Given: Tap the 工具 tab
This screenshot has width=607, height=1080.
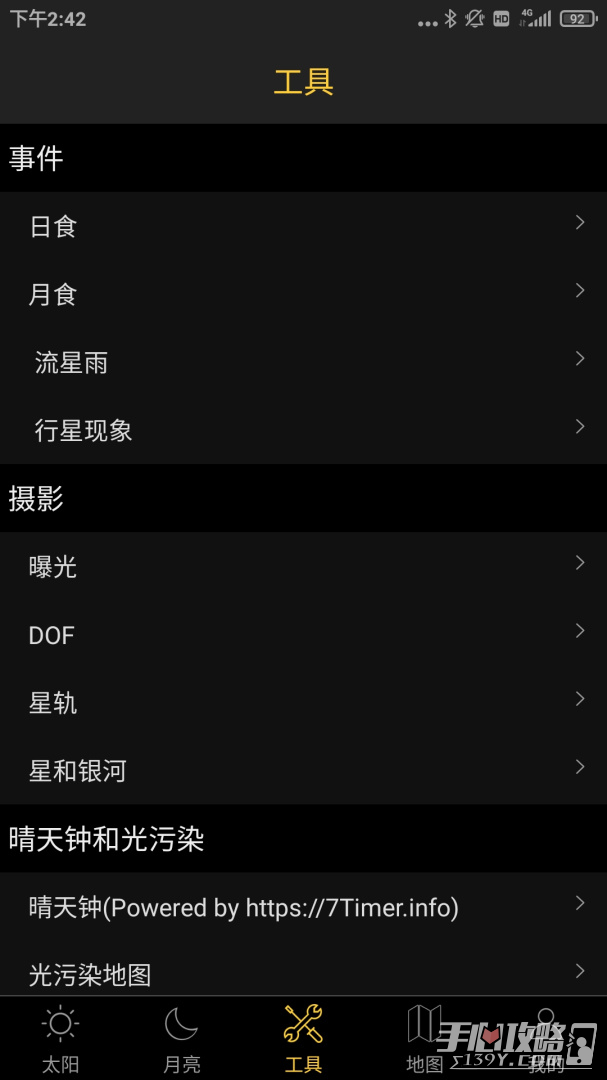Looking at the screenshot, I should [x=303, y=1038].
